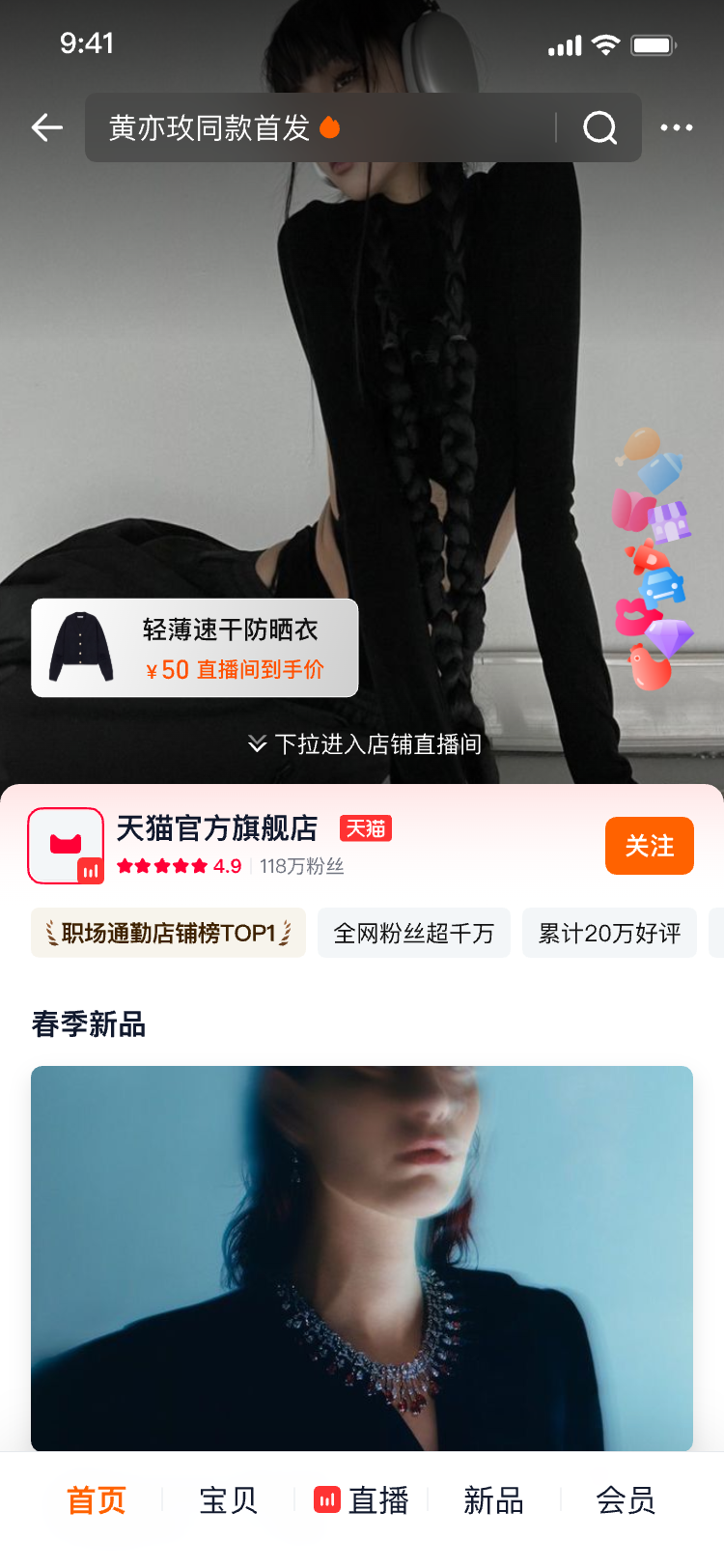724x1568 pixels.
Task: Tap the 黄亦玫同款首发 search field
Action: click(319, 127)
